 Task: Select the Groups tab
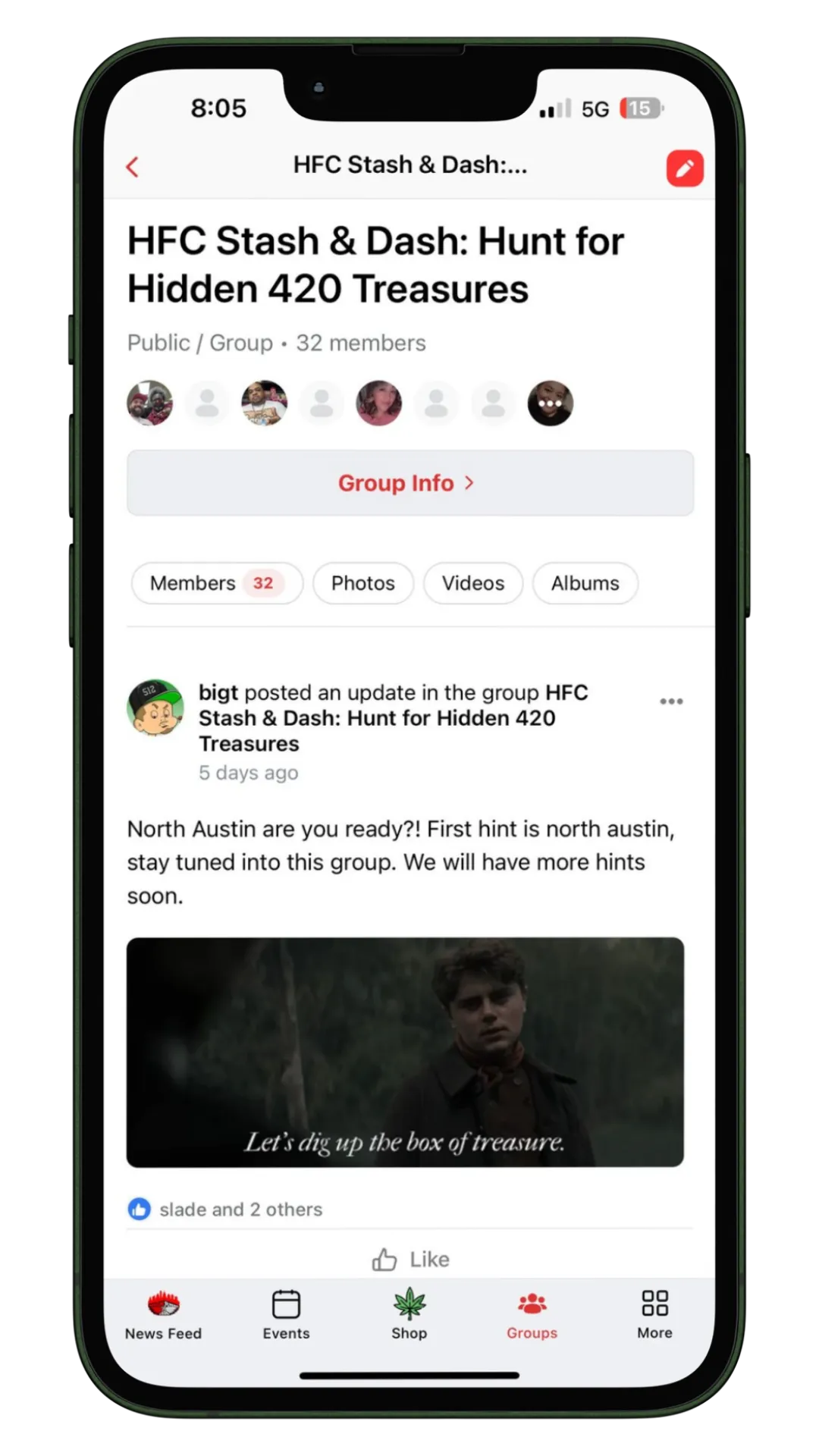(x=532, y=1316)
